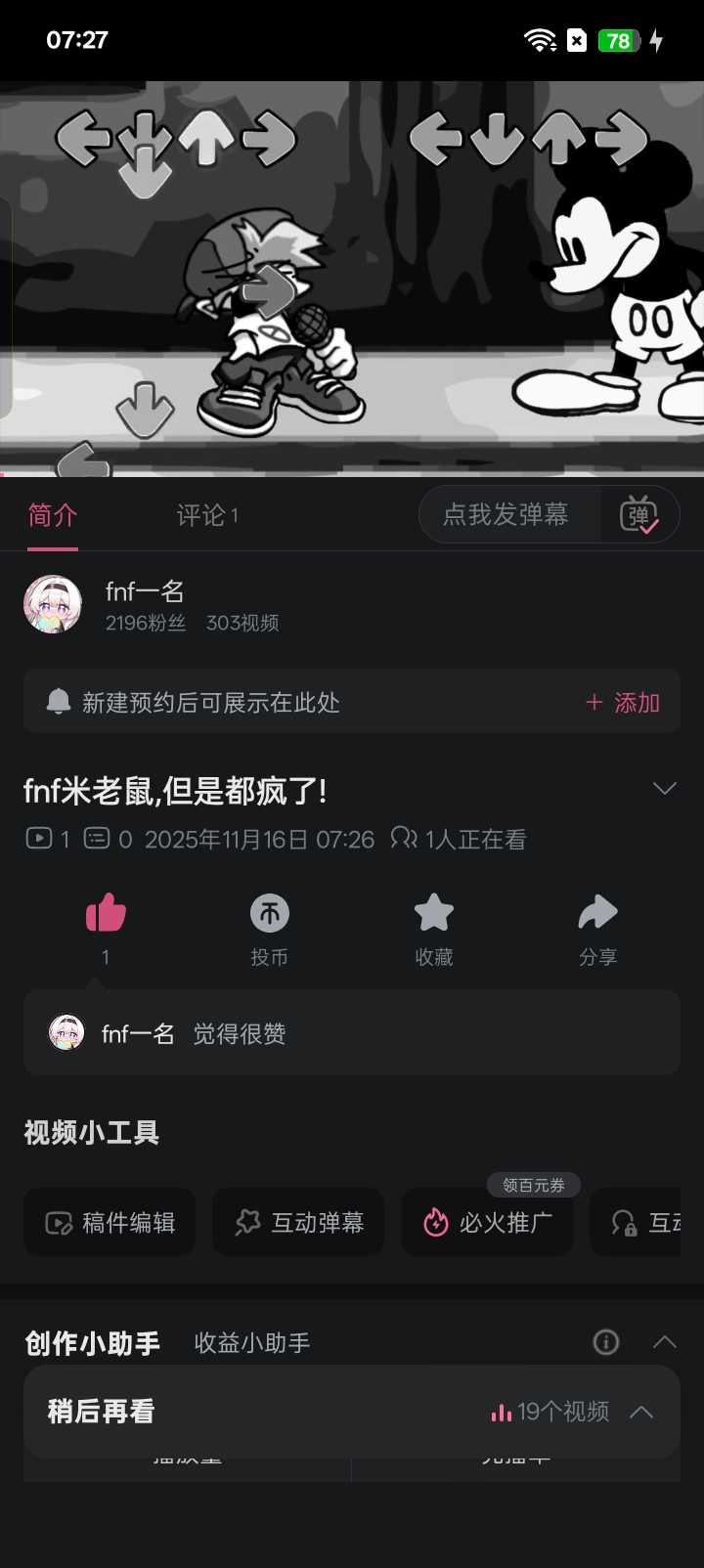704x1568 pixels.
Task: Give coins with the 投币 button
Action: pos(270,914)
